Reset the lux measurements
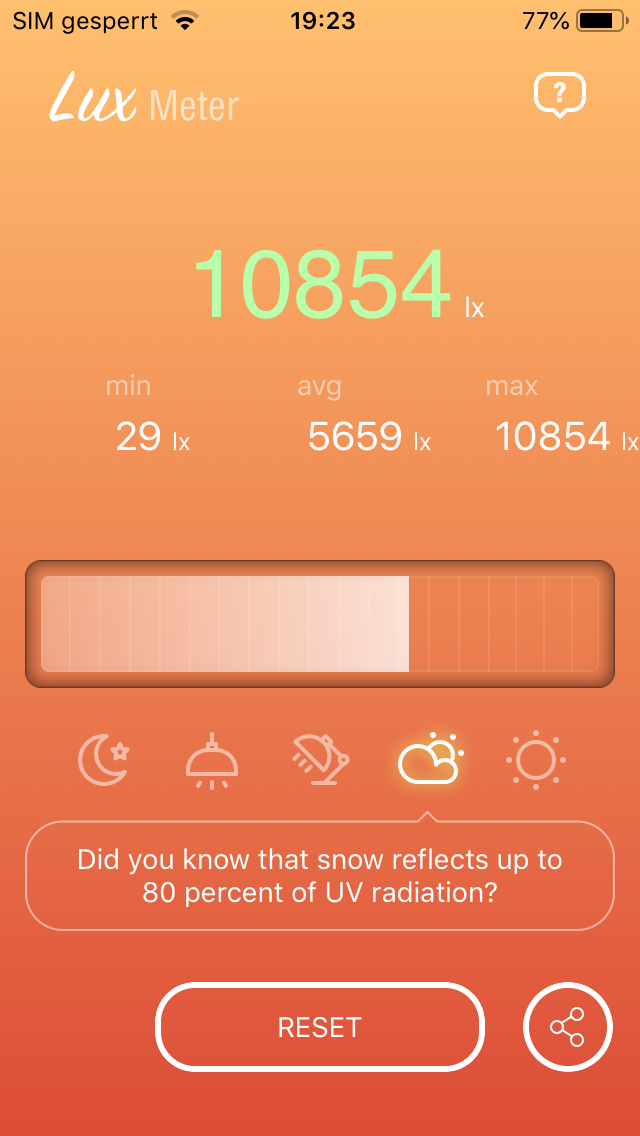640x1136 pixels. click(x=319, y=1027)
